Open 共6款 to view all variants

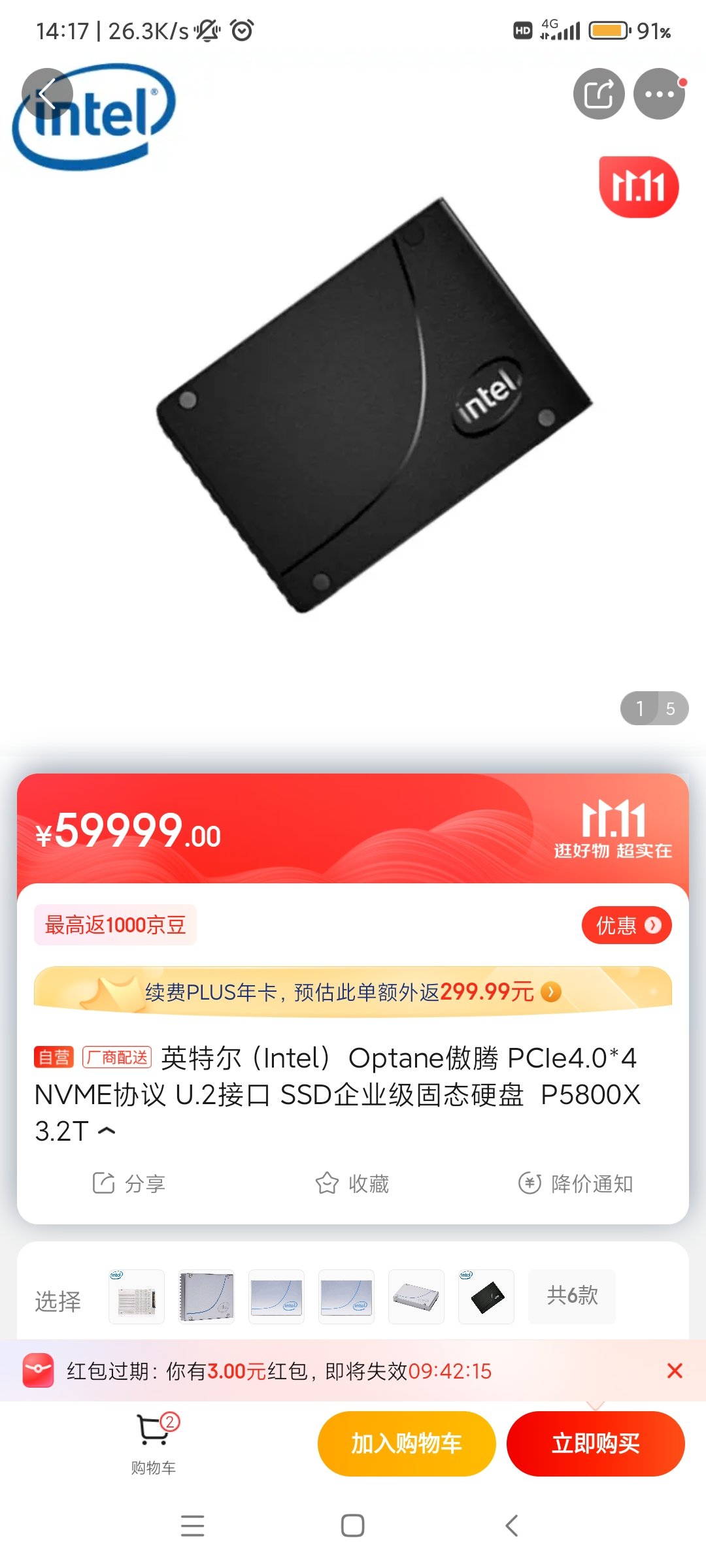(572, 1296)
